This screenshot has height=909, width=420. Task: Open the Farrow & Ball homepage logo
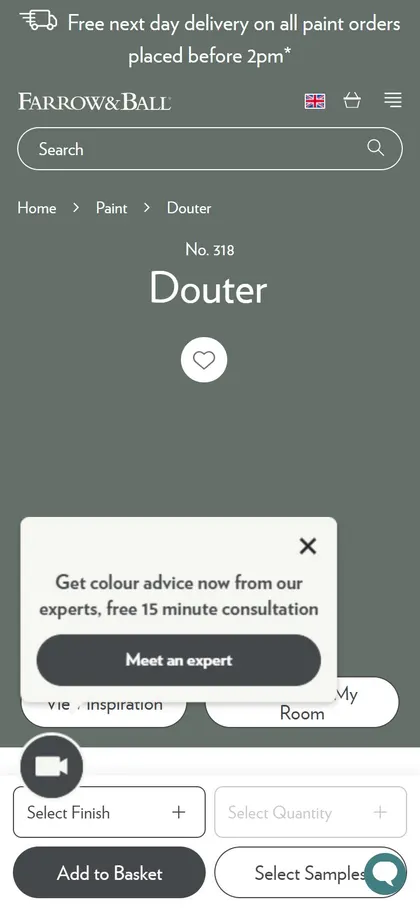[x=95, y=101]
